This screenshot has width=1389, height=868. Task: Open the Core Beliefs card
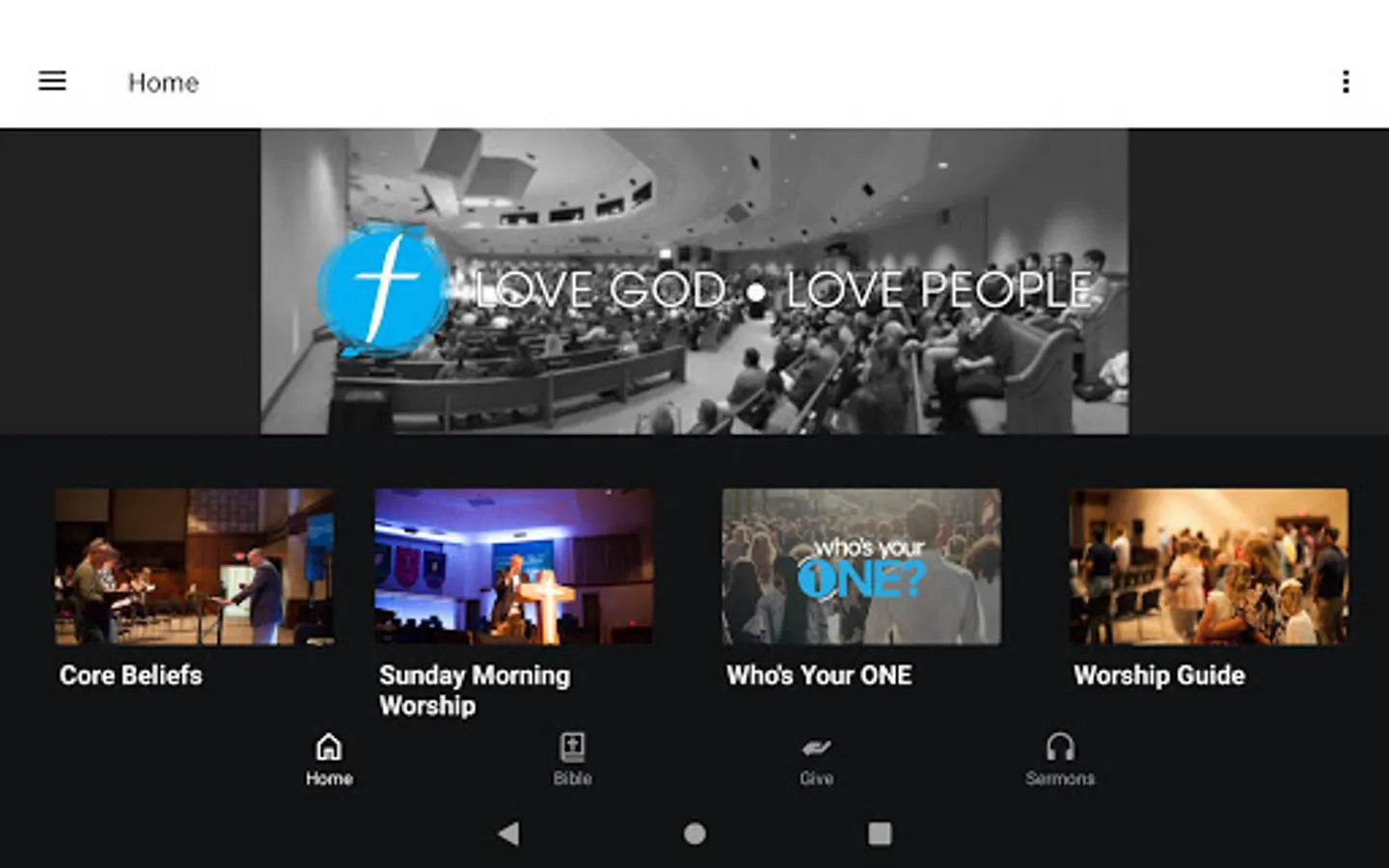tap(195, 589)
